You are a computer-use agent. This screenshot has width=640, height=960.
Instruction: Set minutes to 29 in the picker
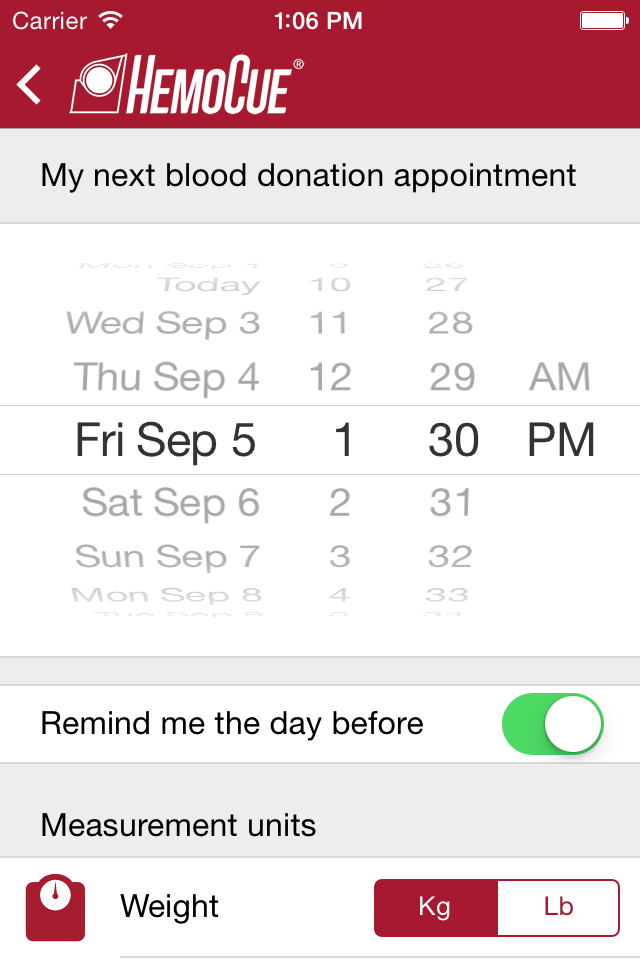click(452, 377)
